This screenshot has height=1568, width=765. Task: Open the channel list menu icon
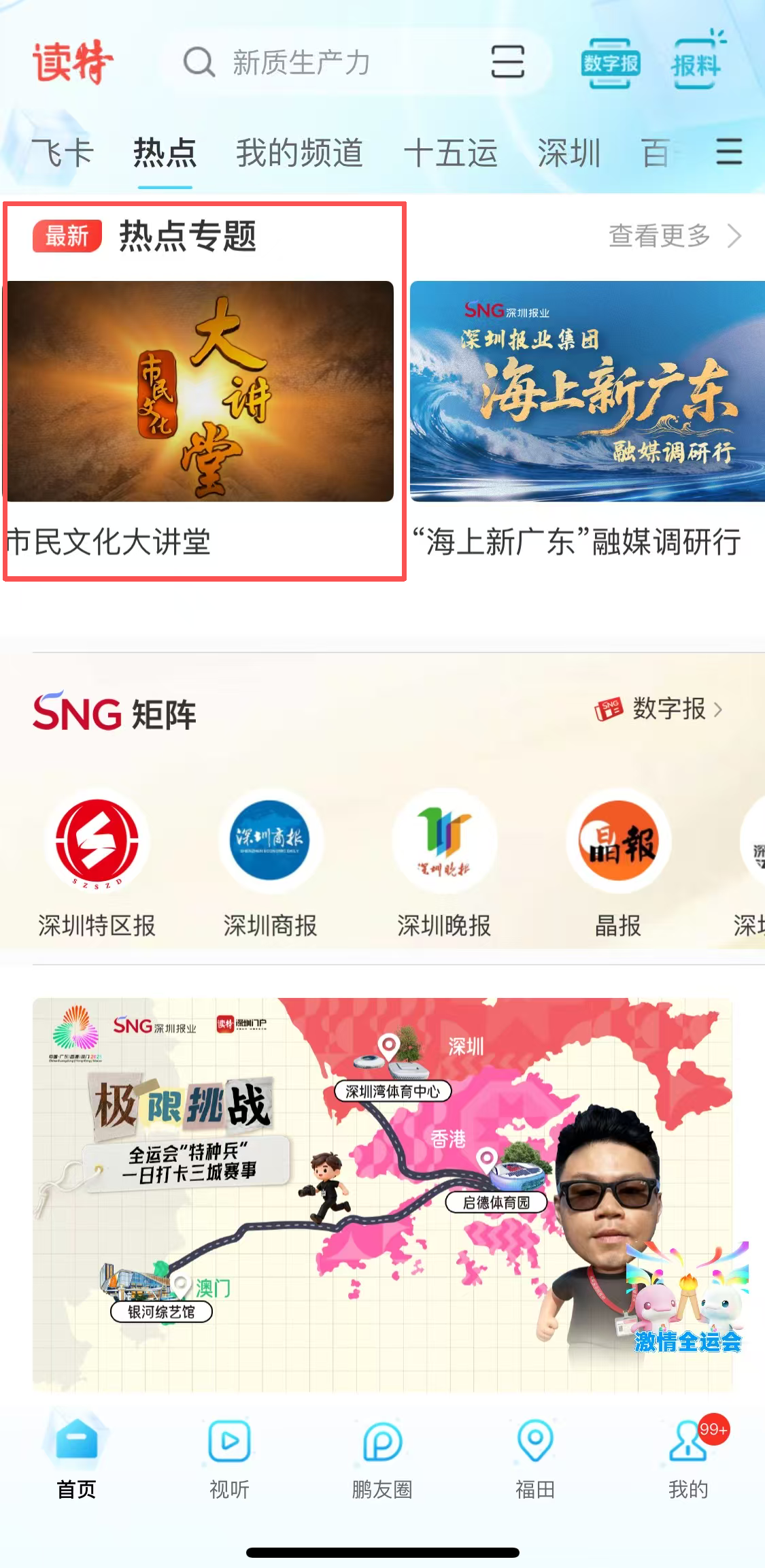[728, 152]
